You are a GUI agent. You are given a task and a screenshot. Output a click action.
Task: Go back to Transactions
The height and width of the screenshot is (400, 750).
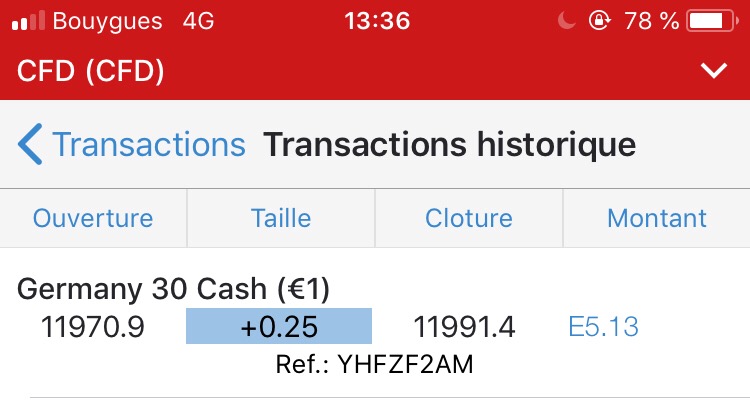point(132,145)
